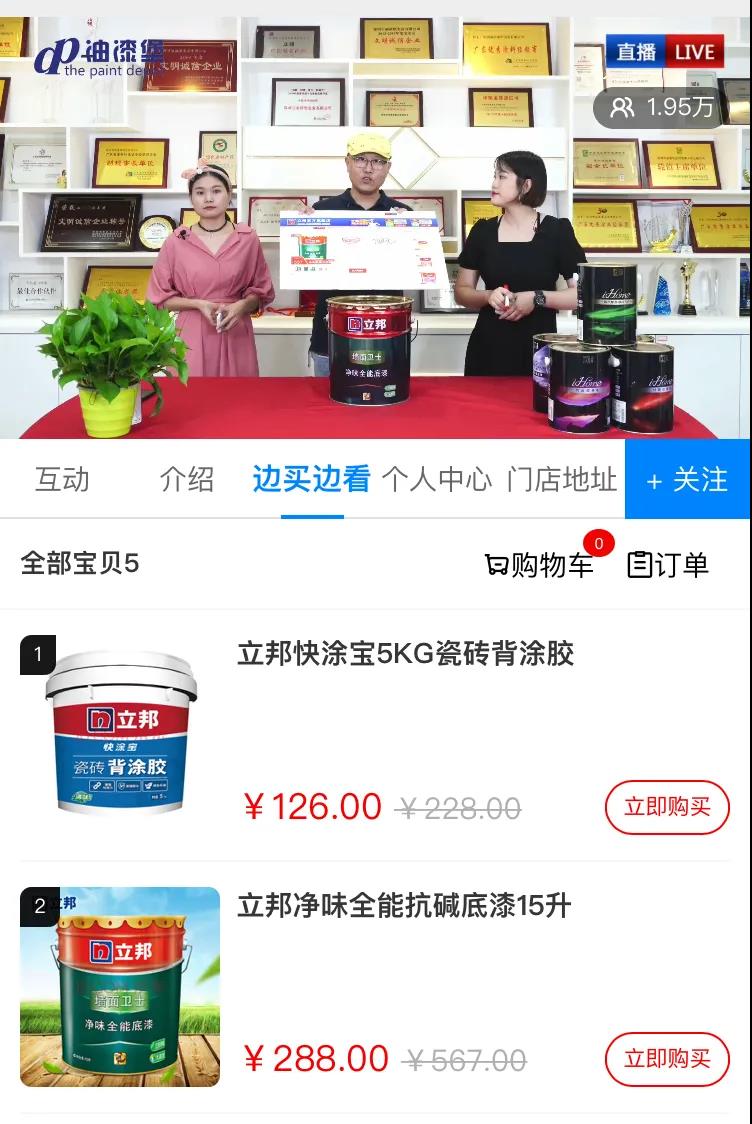752x1124 pixels.
Task: Select the 边买边看 tab
Action: [x=311, y=480]
